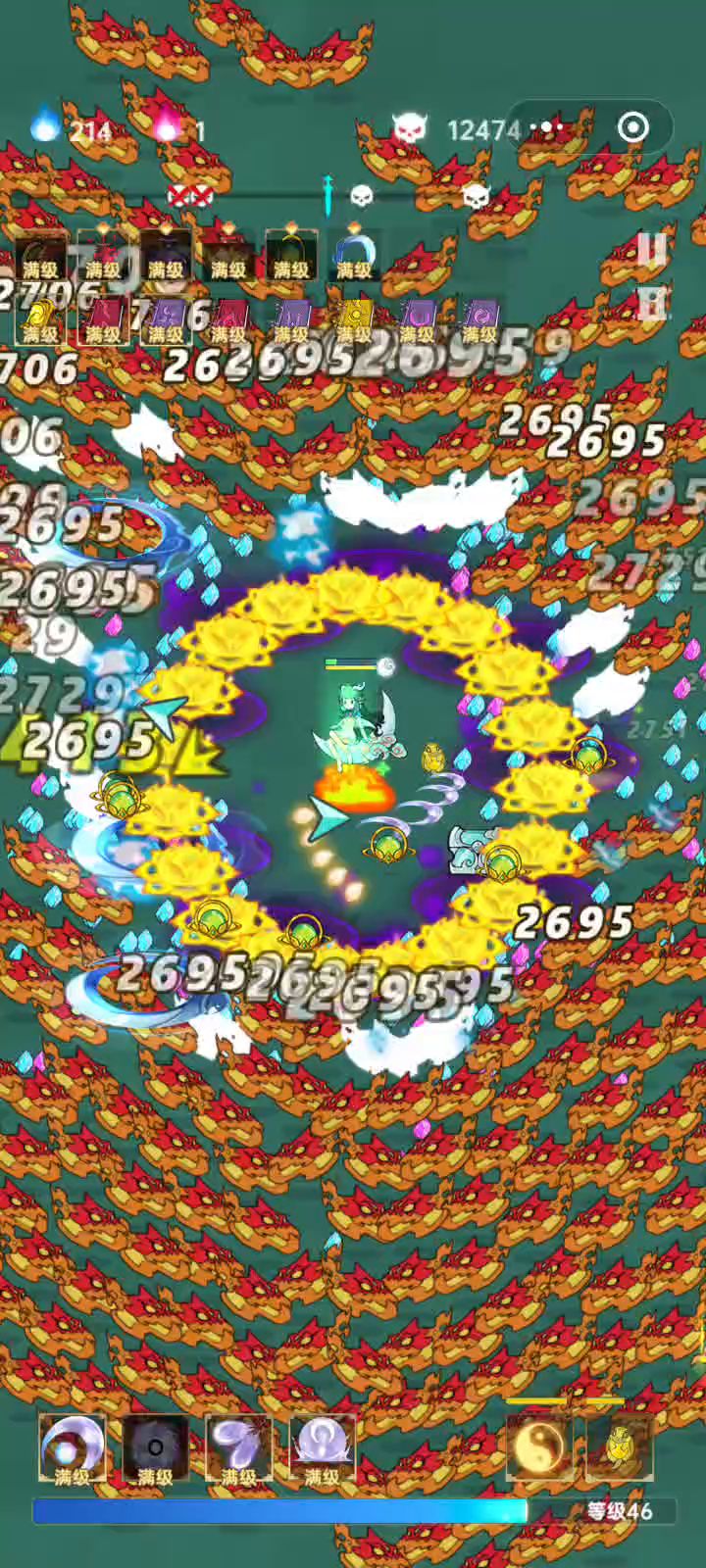Close the mini game with the circle button

point(633,128)
